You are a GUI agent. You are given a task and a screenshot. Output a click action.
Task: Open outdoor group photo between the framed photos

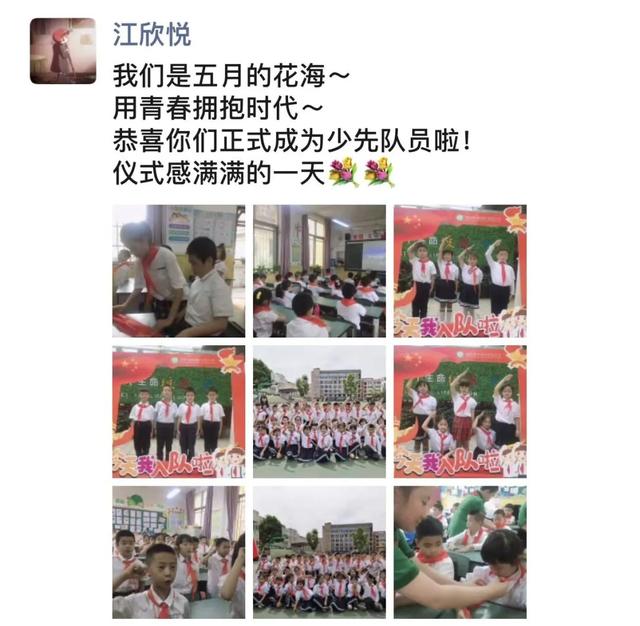(x=319, y=411)
